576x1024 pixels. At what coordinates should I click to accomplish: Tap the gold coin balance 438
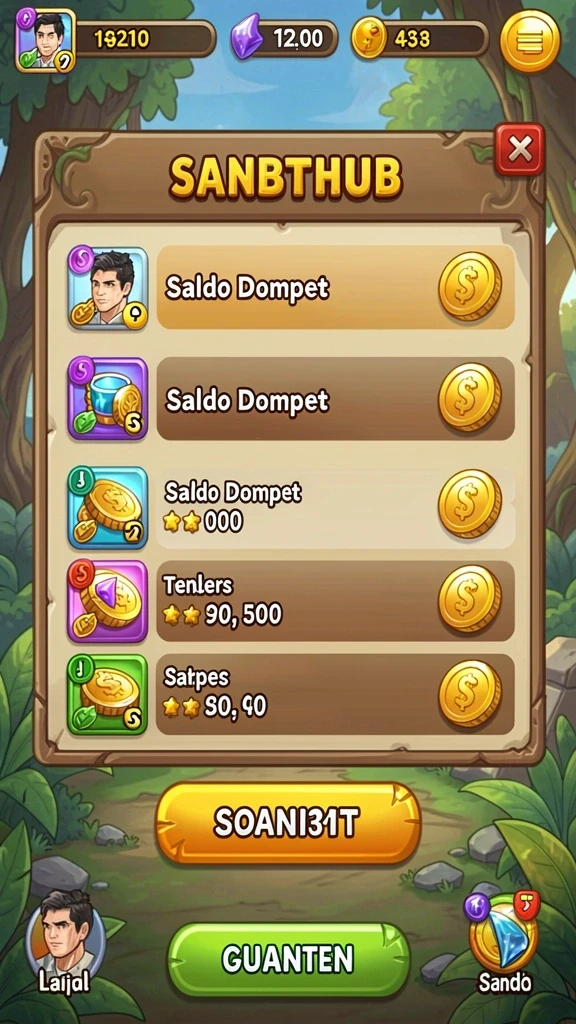pos(420,39)
